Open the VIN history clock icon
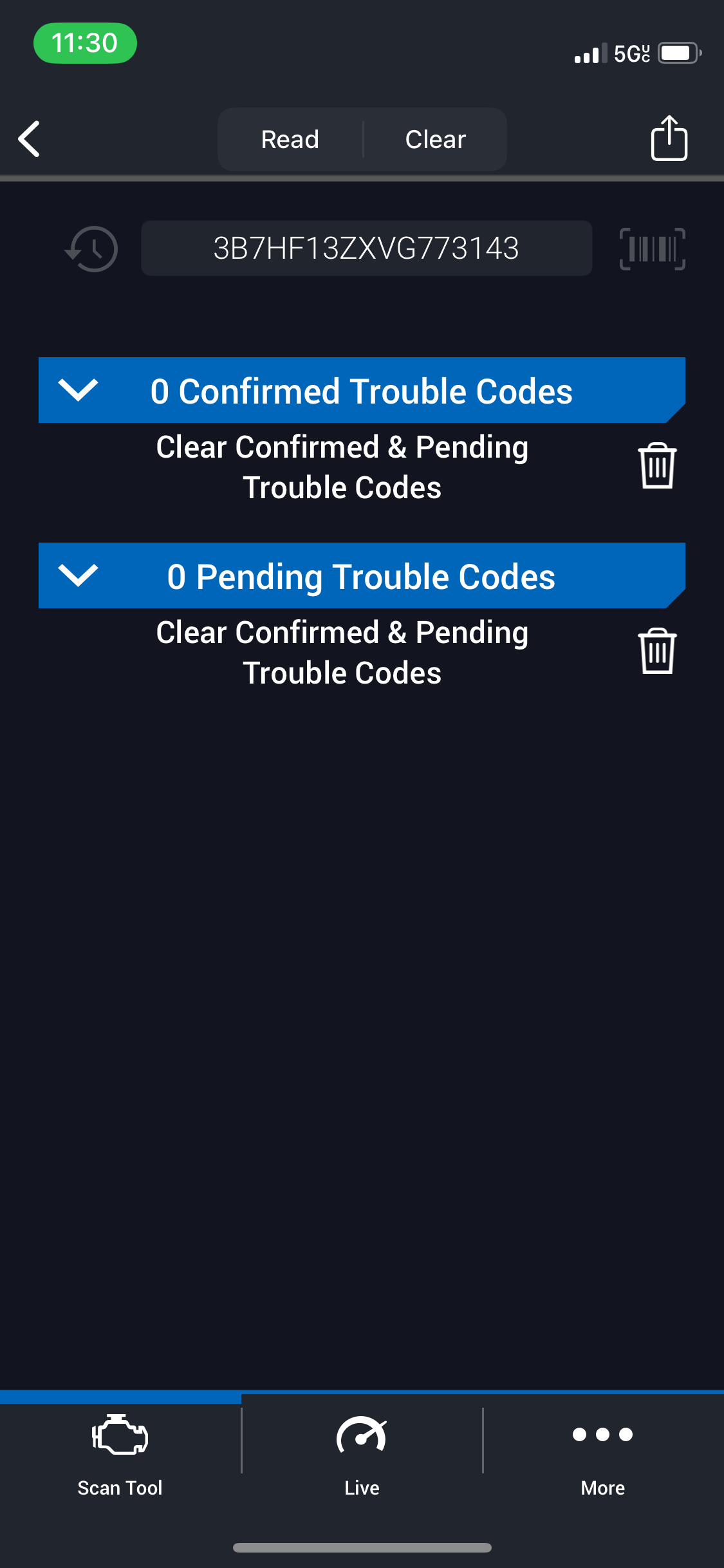The image size is (724, 1568). tap(91, 248)
